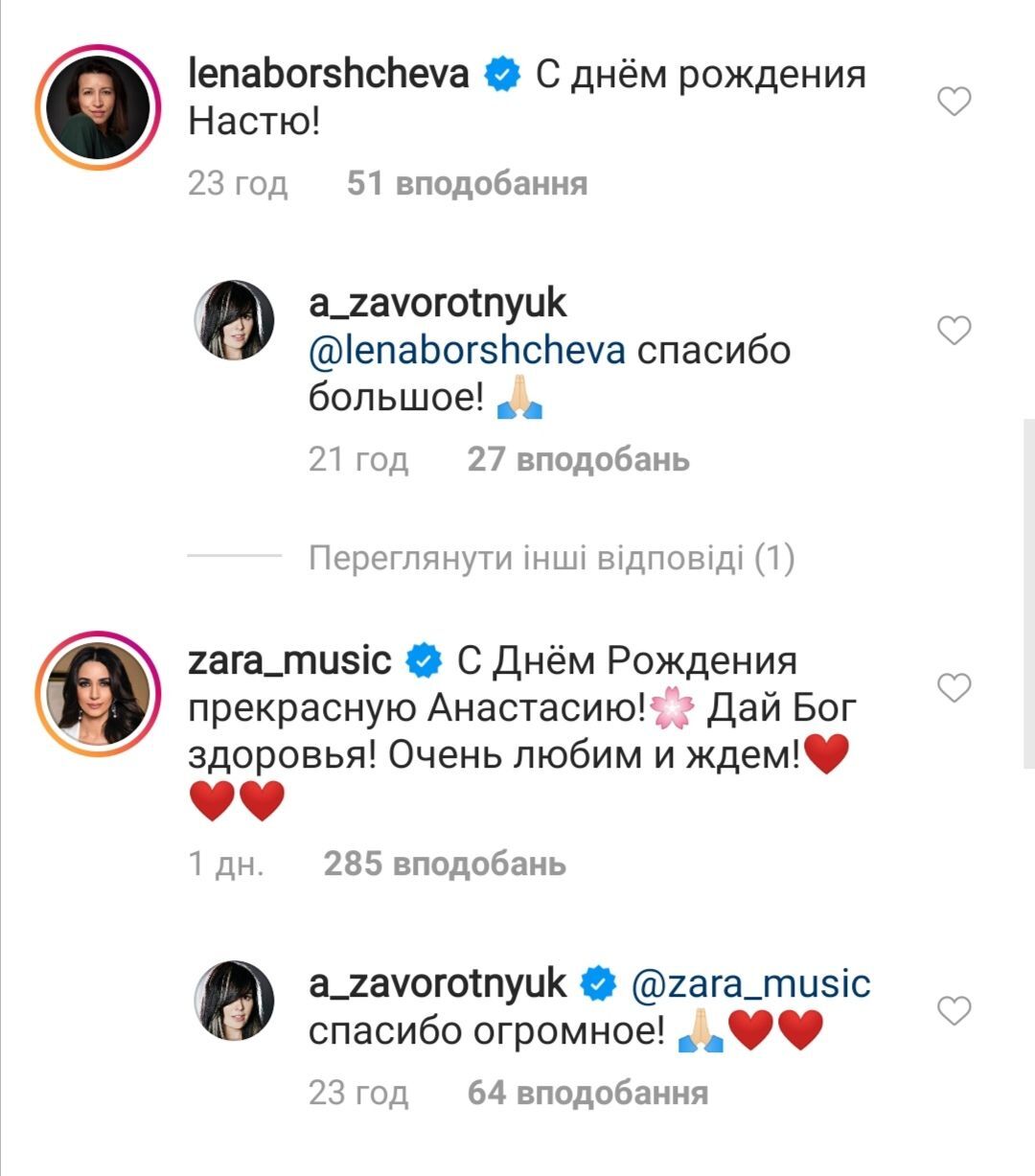Open zara_music username link

coord(289,660)
